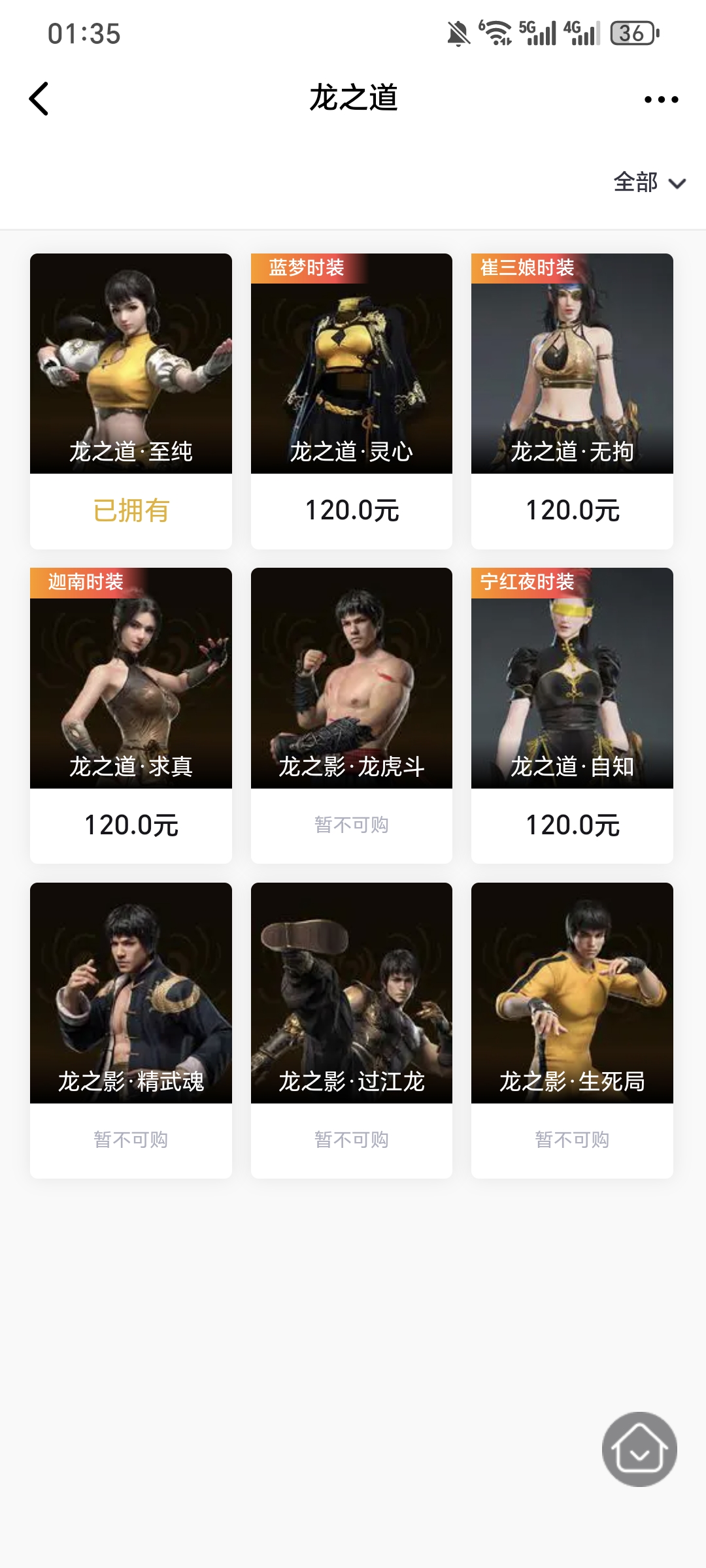Open the three-dot overflow menu
Image resolution: width=706 pixels, height=1568 pixels.
point(661,99)
